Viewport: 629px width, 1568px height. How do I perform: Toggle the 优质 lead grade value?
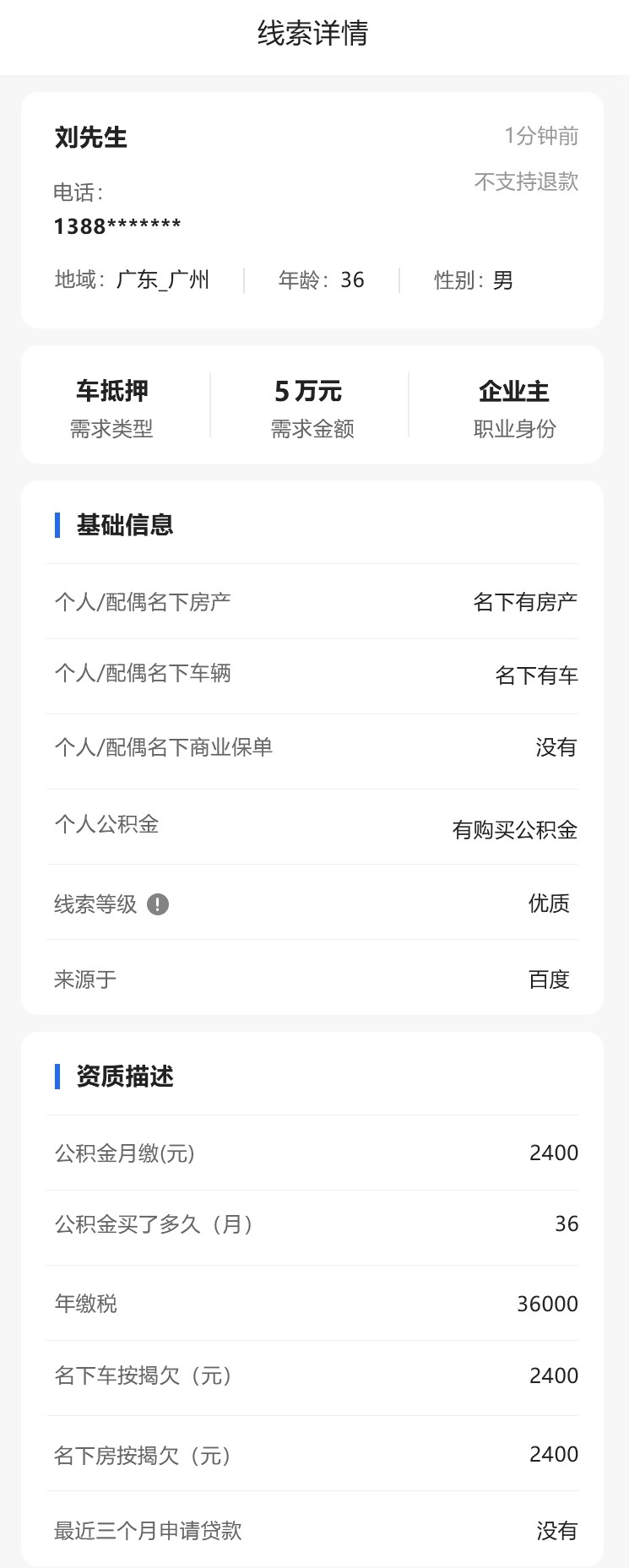[549, 903]
